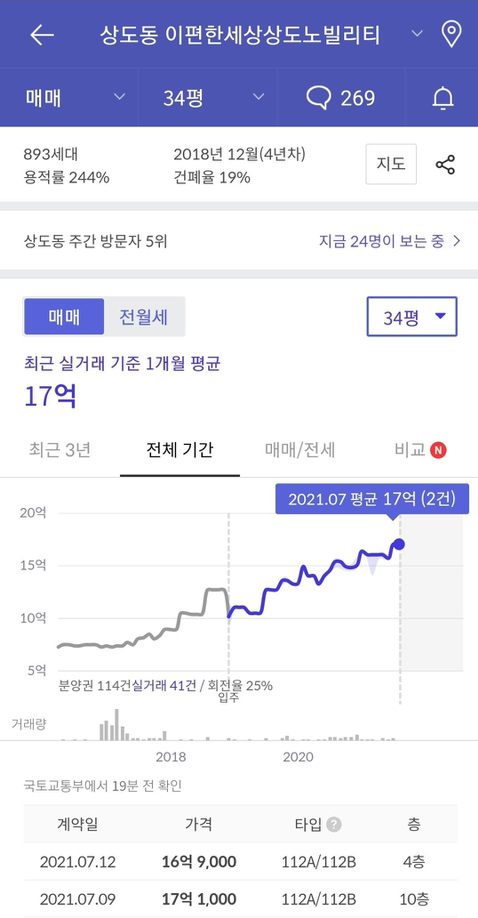Expand the apartment name dropdown chevron
Viewport: 478px width, 918px height.
pyautogui.click(x=417, y=34)
